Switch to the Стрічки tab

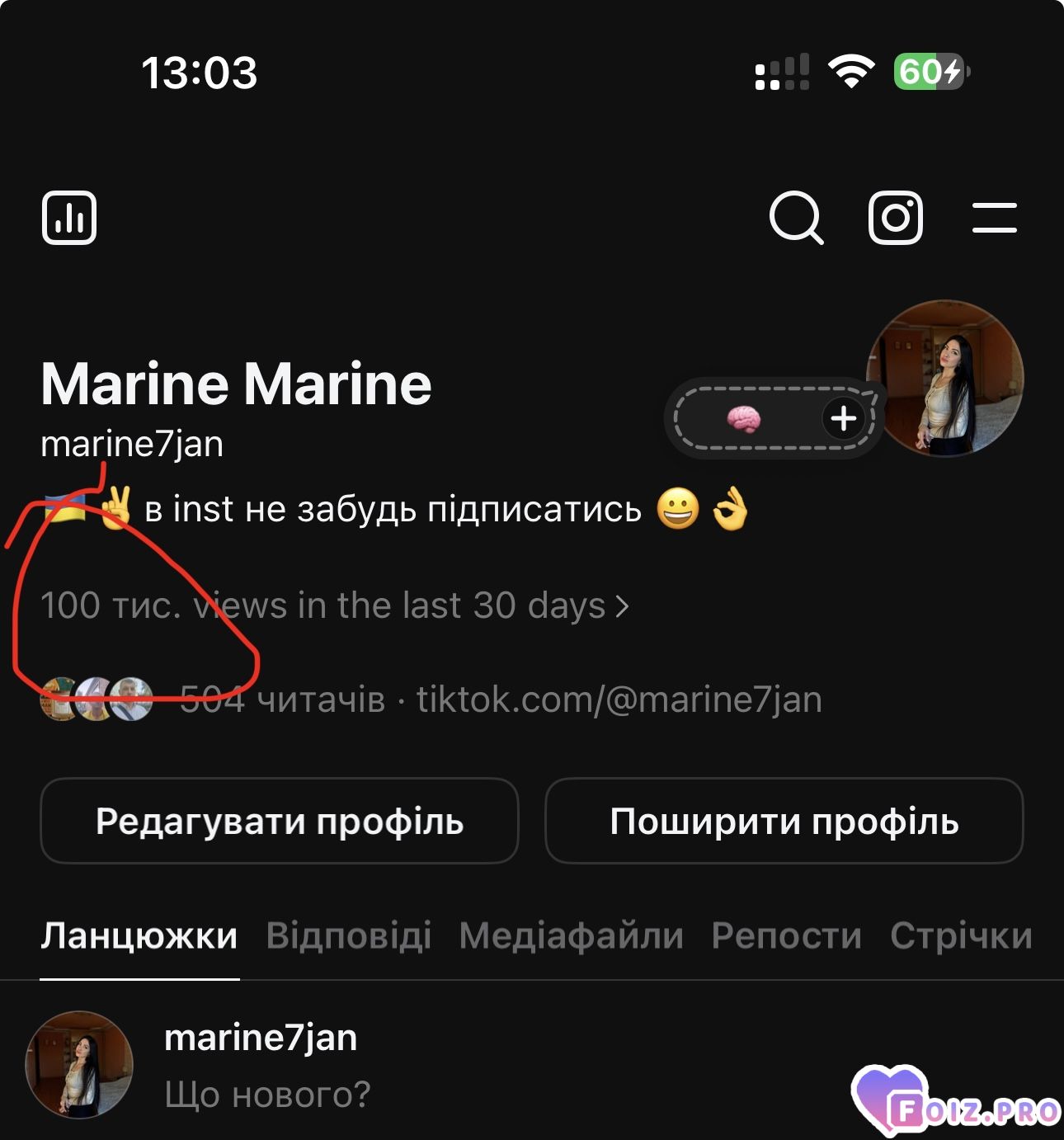point(961,936)
